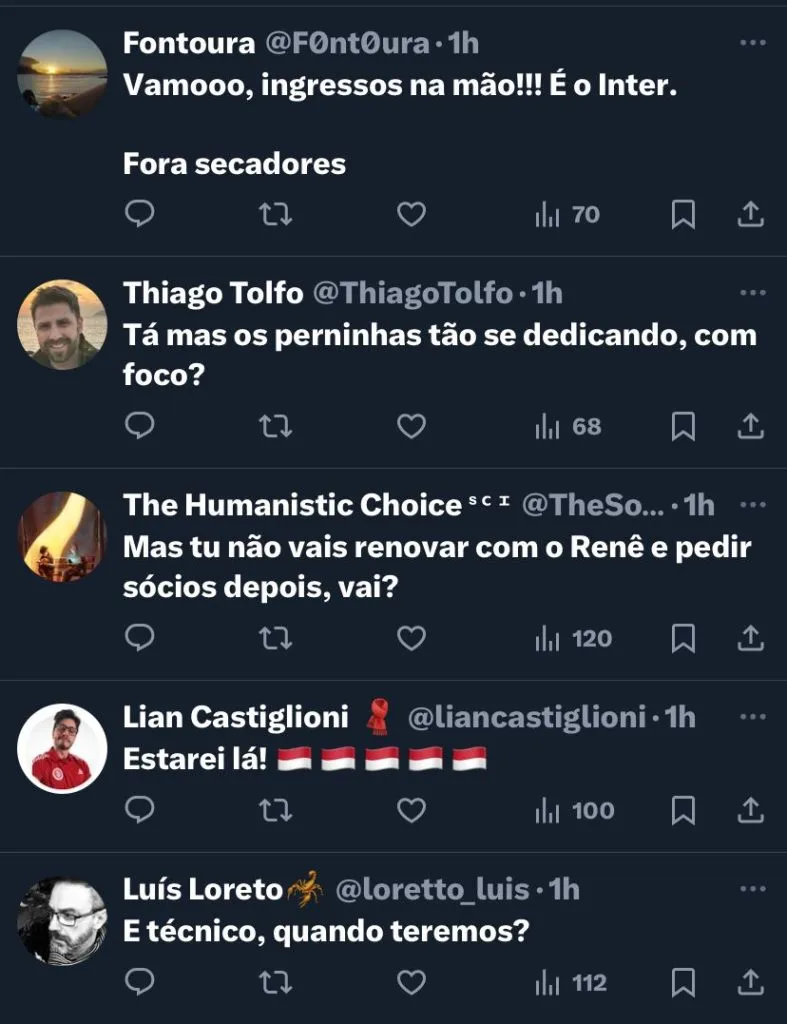Reply to Lian Castiglioni's tweet
Viewport: 787px width, 1024px height.
tap(140, 810)
